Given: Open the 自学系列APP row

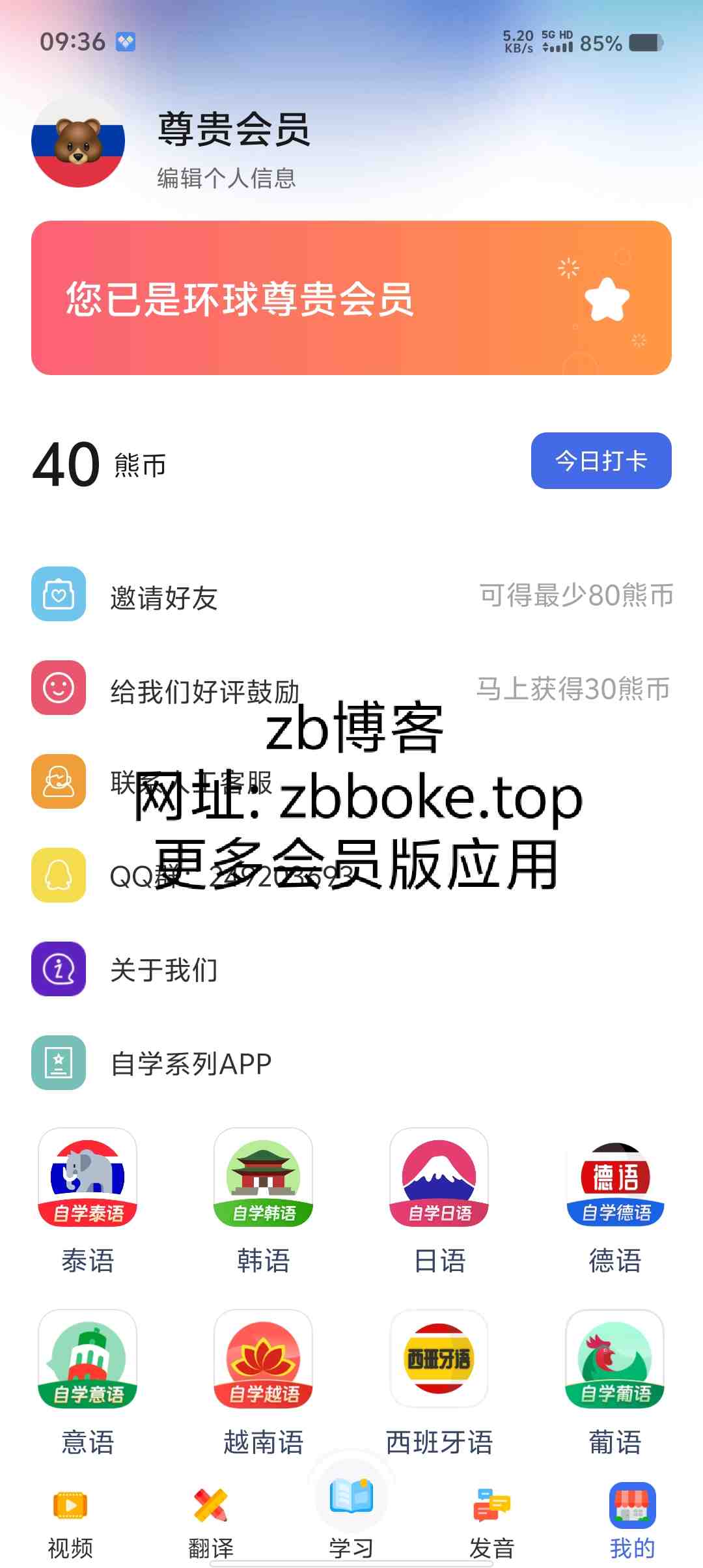Looking at the screenshot, I should [x=351, y=1063].
